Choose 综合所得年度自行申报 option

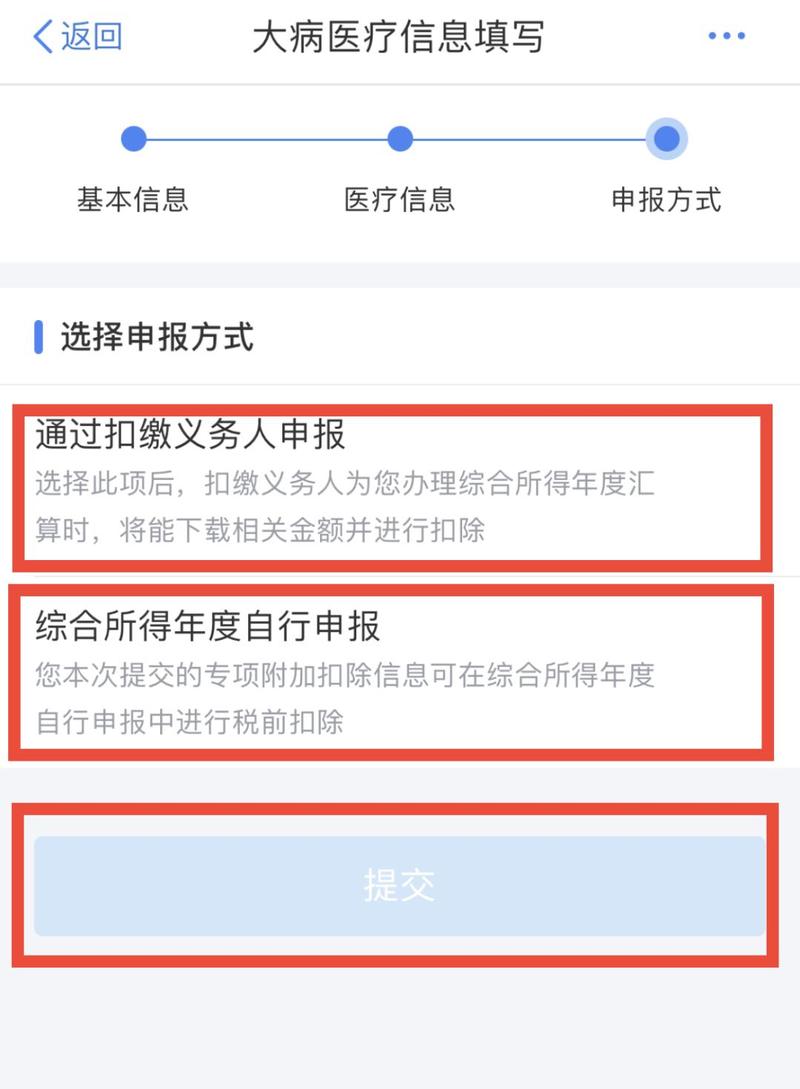(390, 672)
